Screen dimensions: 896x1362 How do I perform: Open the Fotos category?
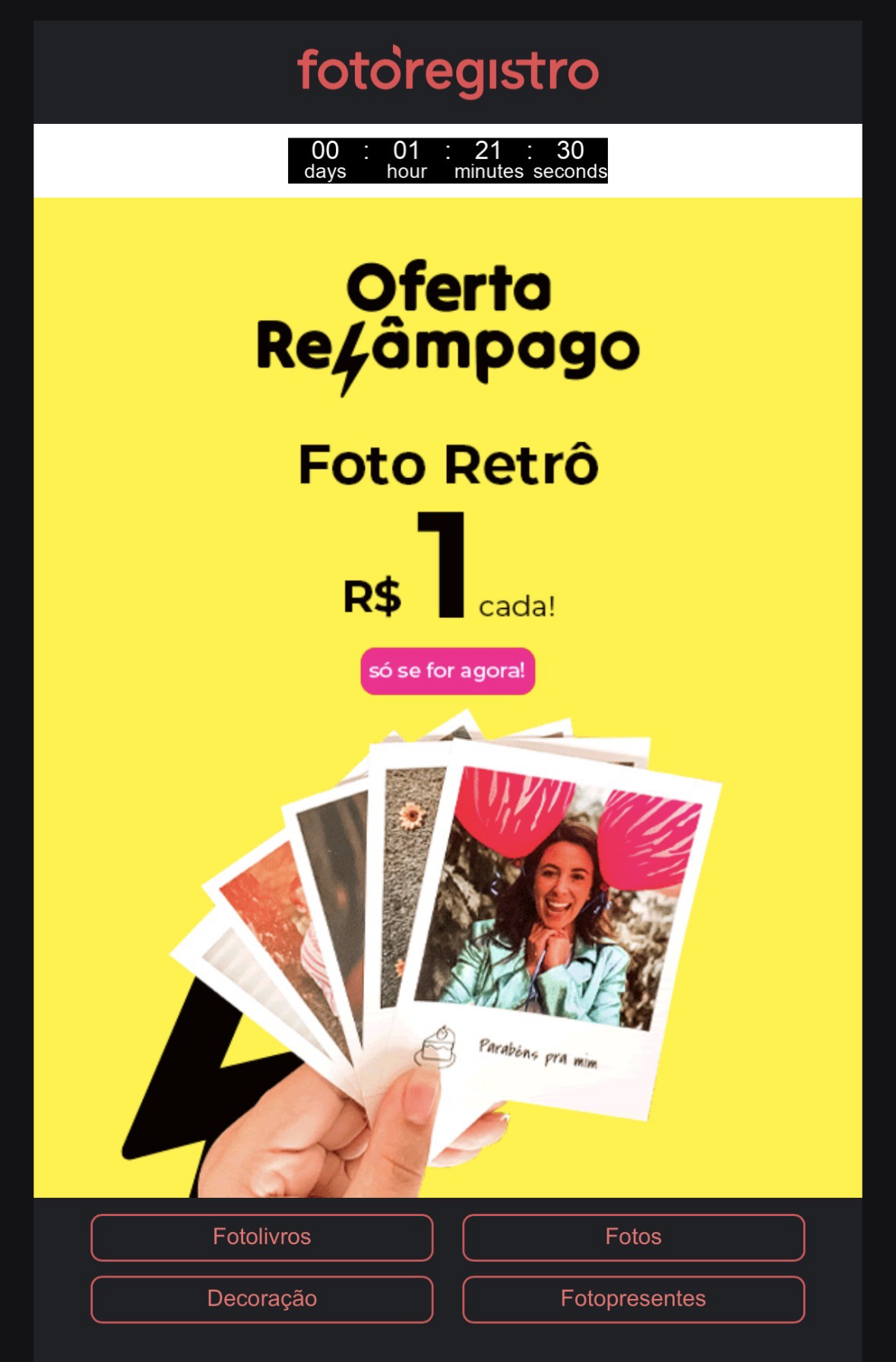coord(633,1237)
